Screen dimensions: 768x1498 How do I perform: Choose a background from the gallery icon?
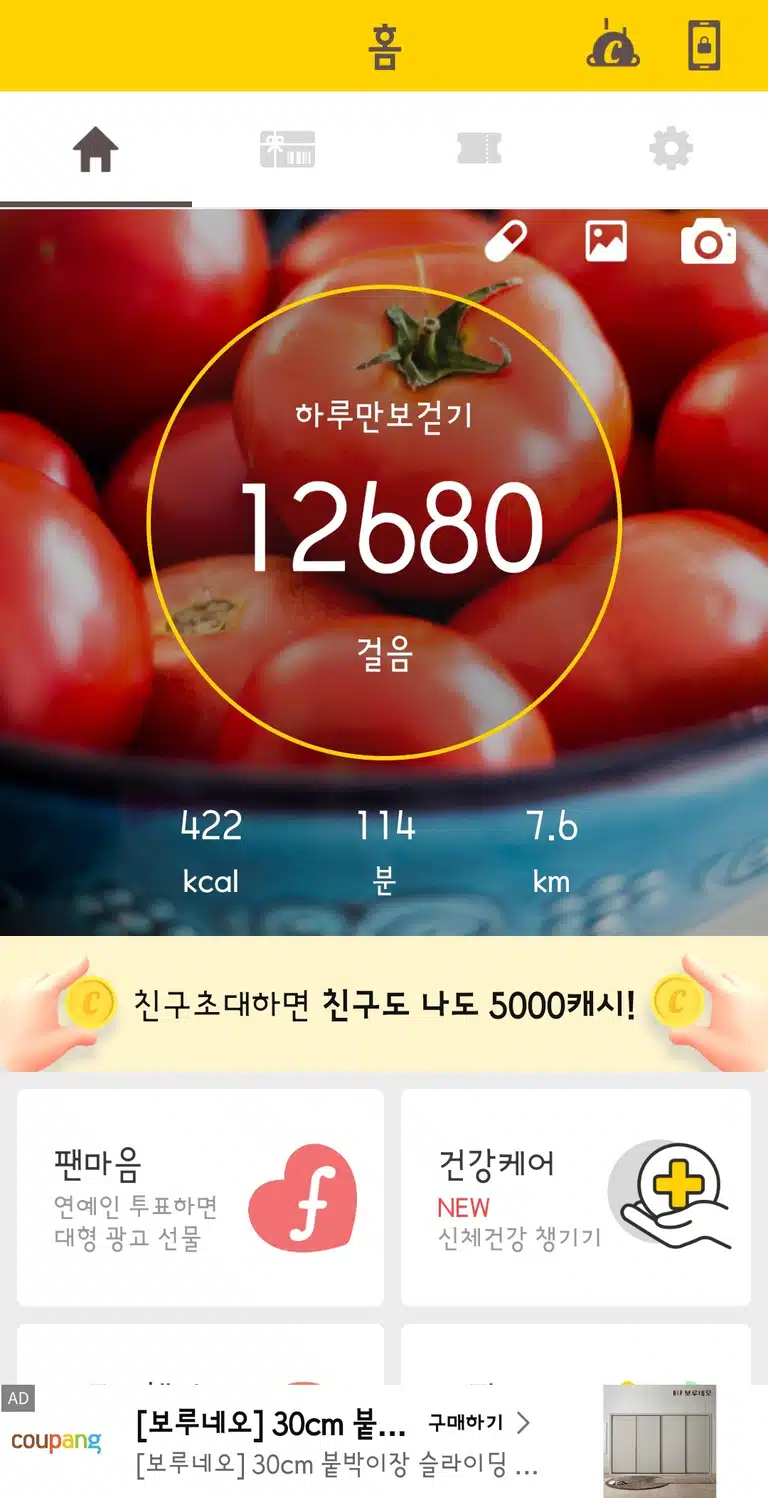606,242
